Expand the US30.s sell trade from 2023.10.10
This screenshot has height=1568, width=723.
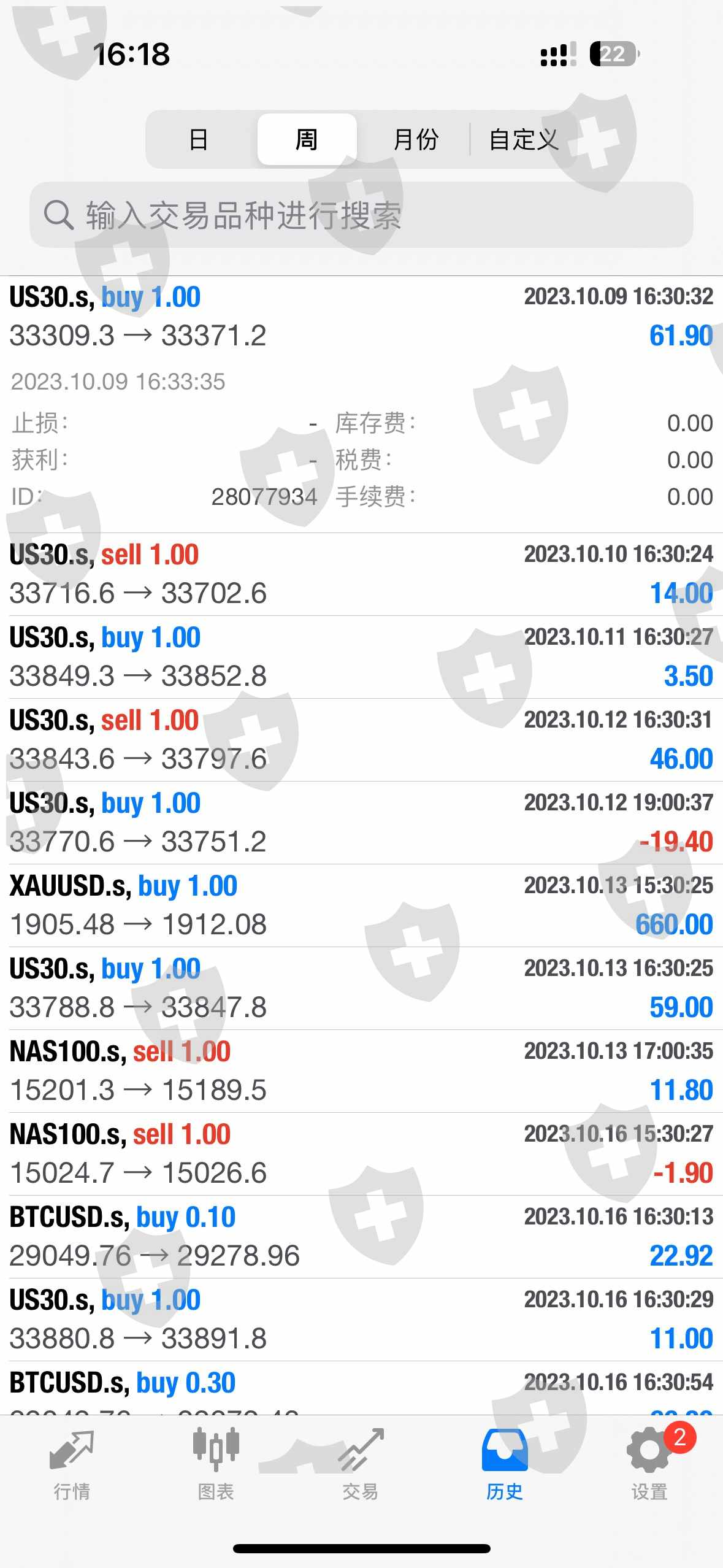click(361, 574)
